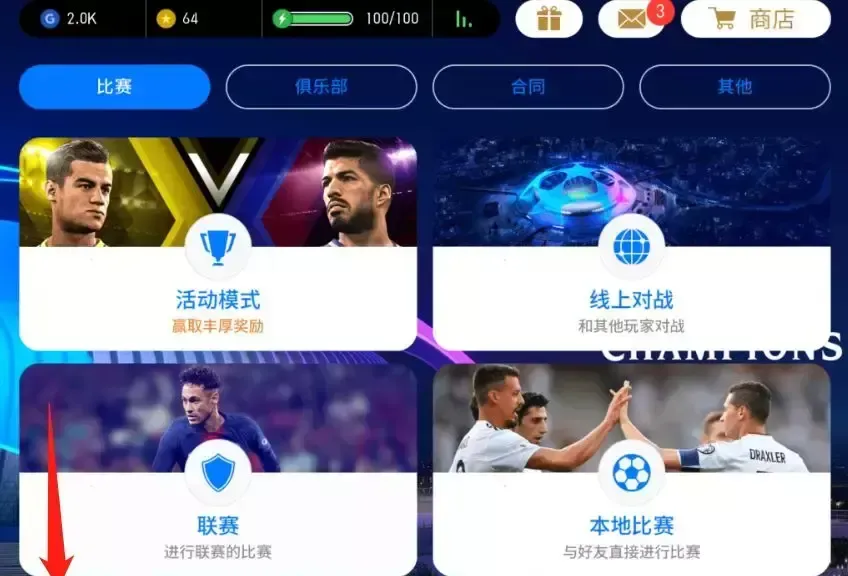Select the 比赛 tab
This screenshot has height=576, width=848.
(114, 87)
